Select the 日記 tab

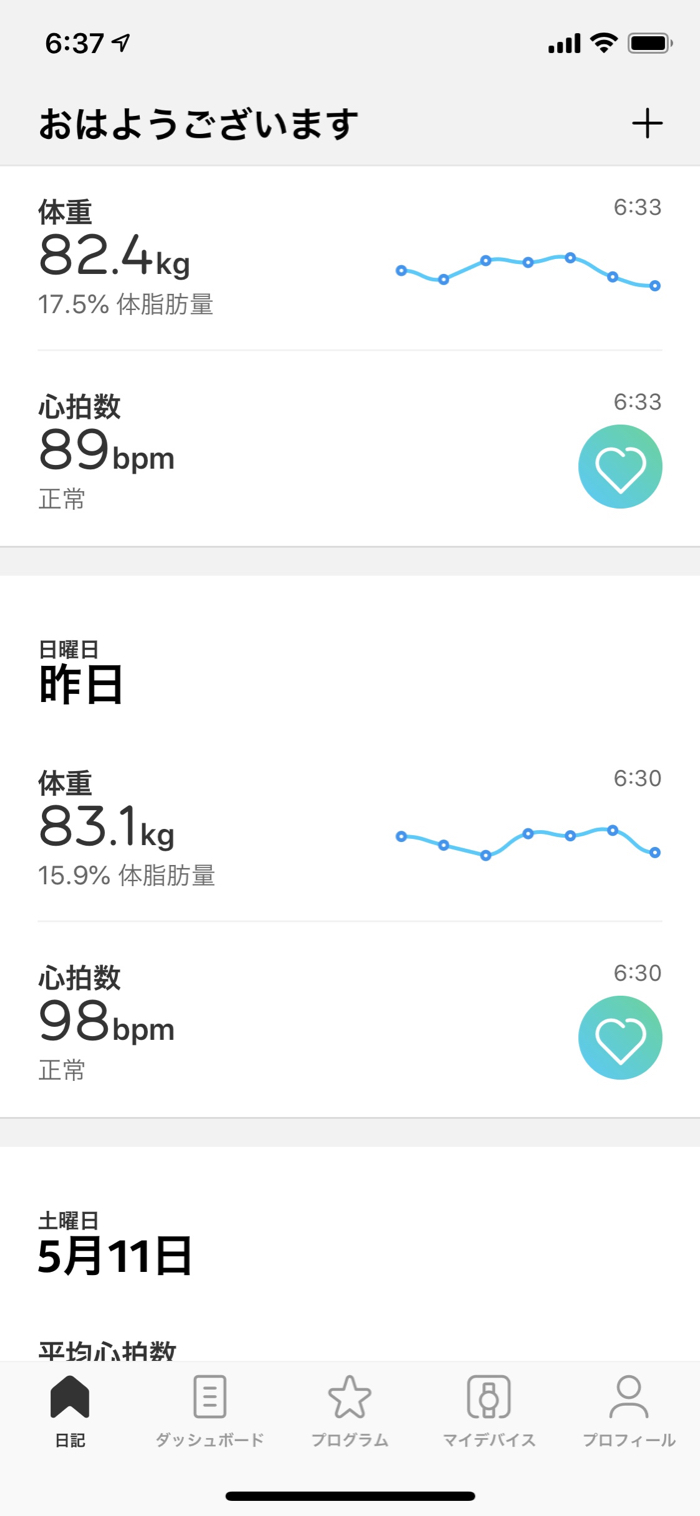(x=70, y=1412)
